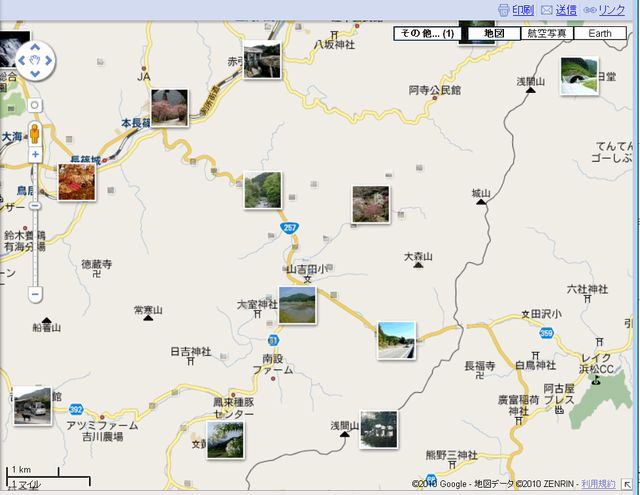Pan the map up with arrow
Screen dimensions: 640x495
(35, 47)
